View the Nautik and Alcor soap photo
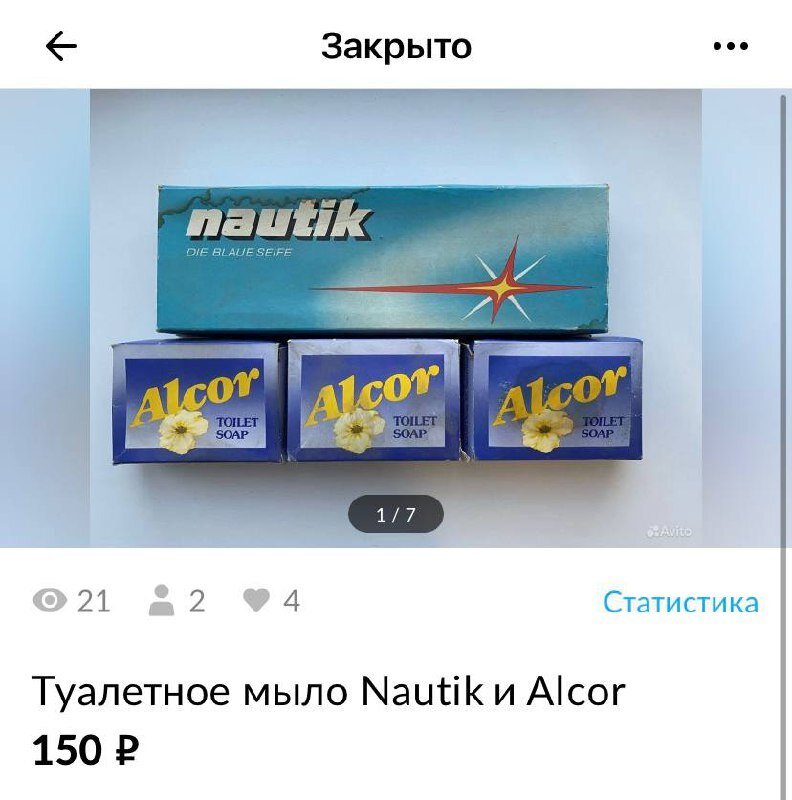Image resolution: width=792 pixels, height=800 pixels. 396,318
